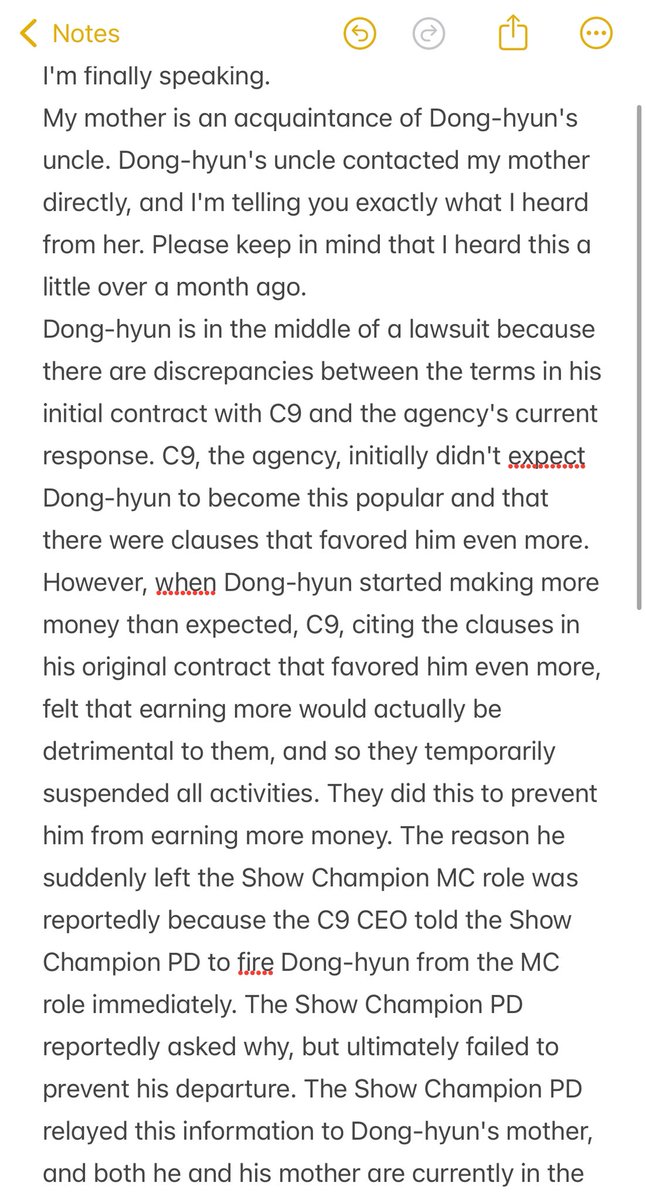646x1200 pixels.
Task: Go back to Notes list
Action: click(70, 34)
